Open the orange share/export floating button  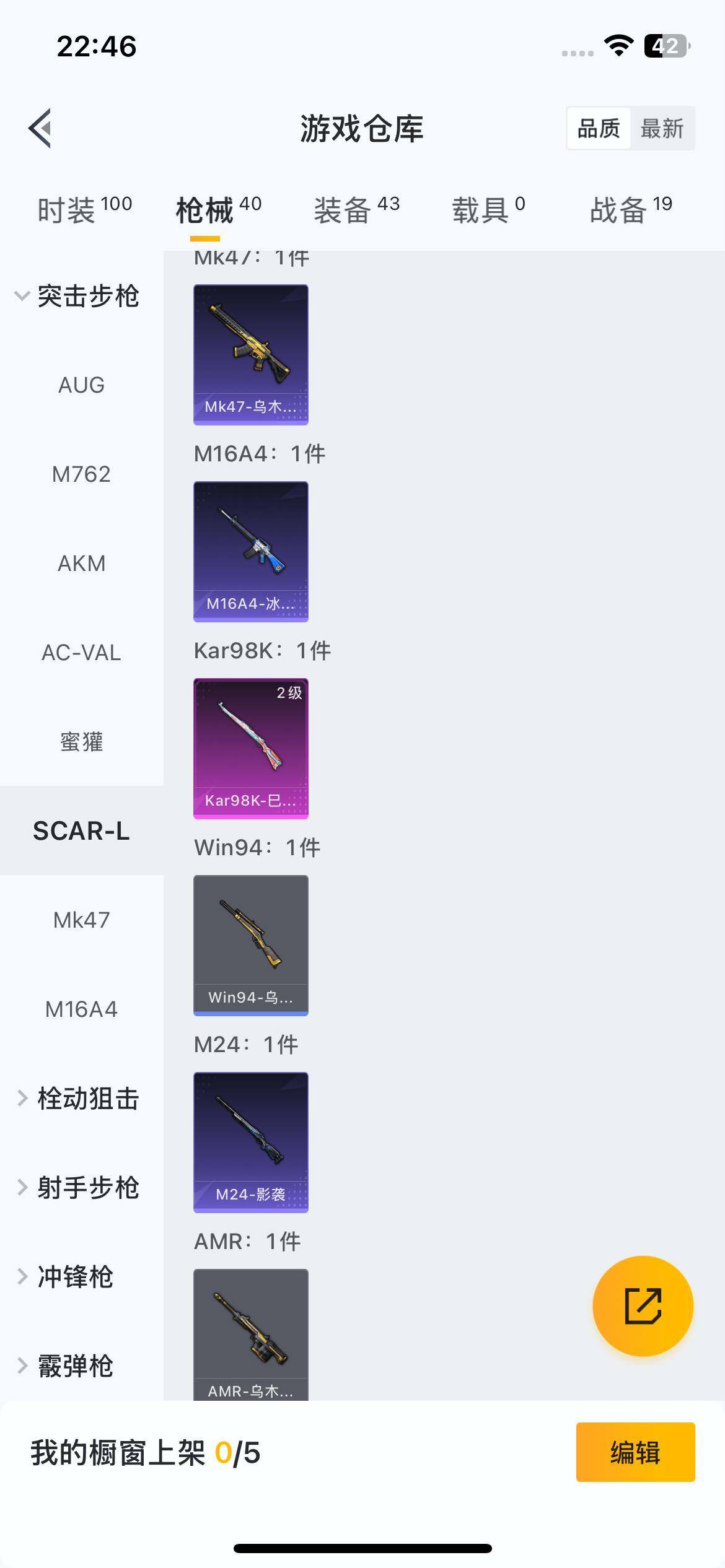click(x=642, y=1307)
